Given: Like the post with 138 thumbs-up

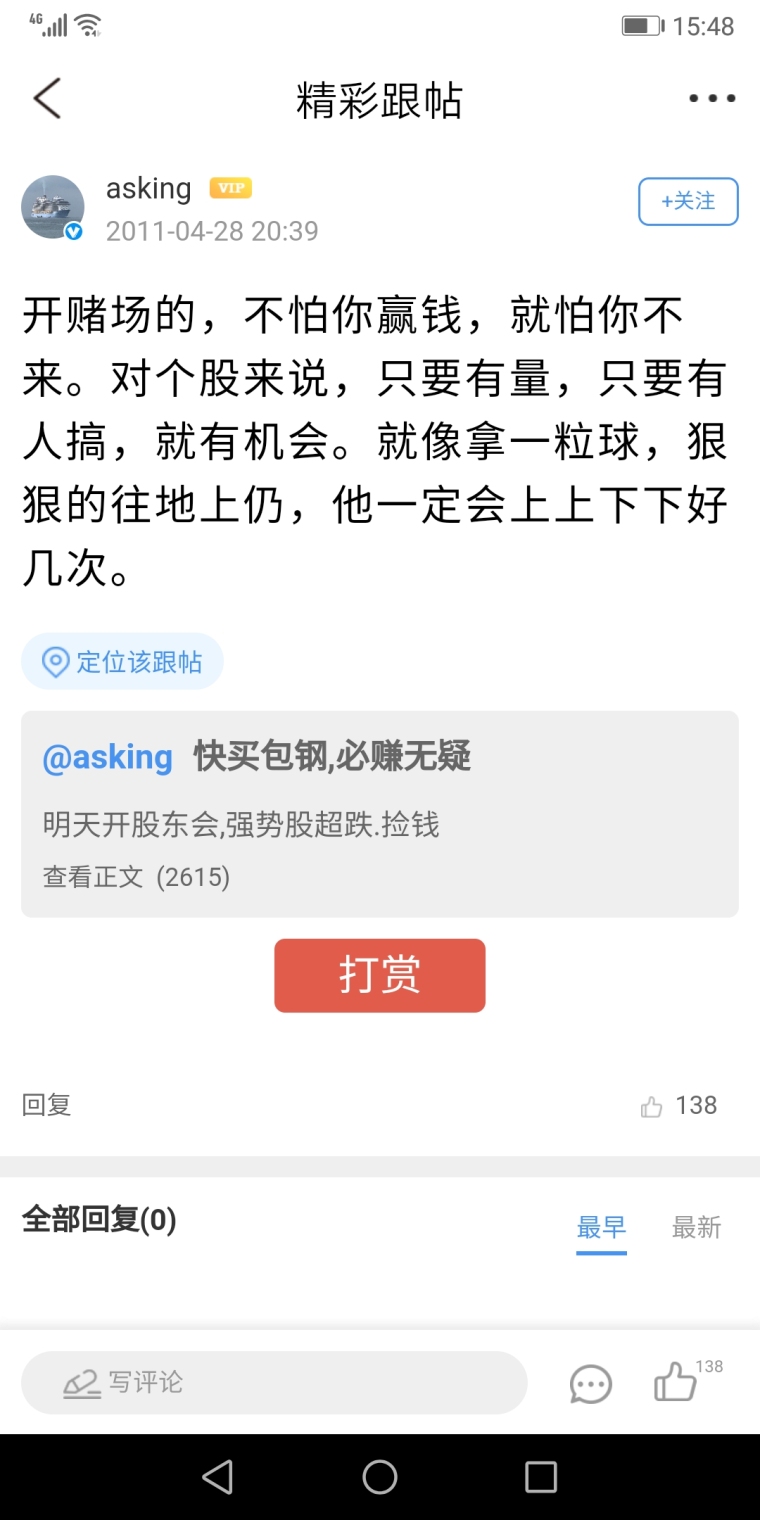Looking at the screenshot, I should (x=679, y=1106).
